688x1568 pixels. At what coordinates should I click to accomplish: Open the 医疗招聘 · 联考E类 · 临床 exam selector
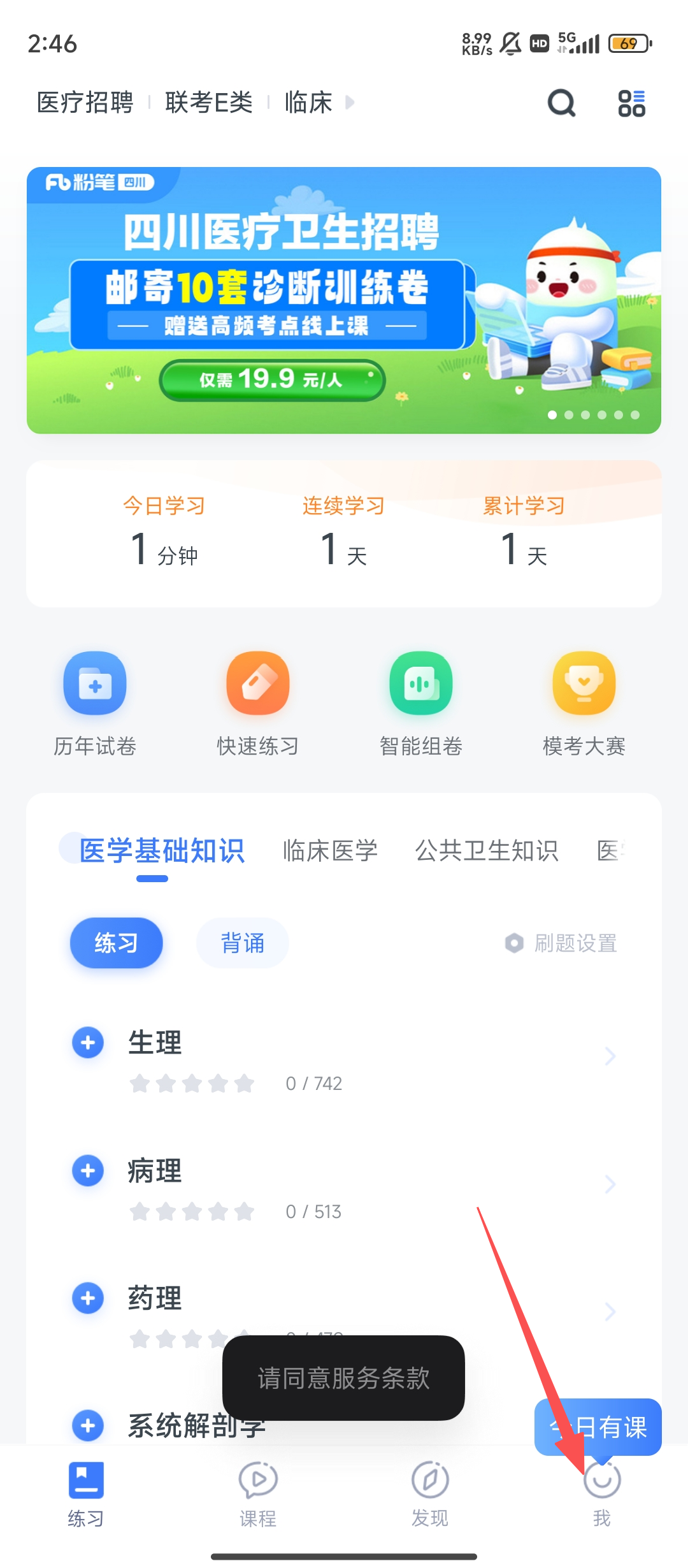[x=194, y=103]
